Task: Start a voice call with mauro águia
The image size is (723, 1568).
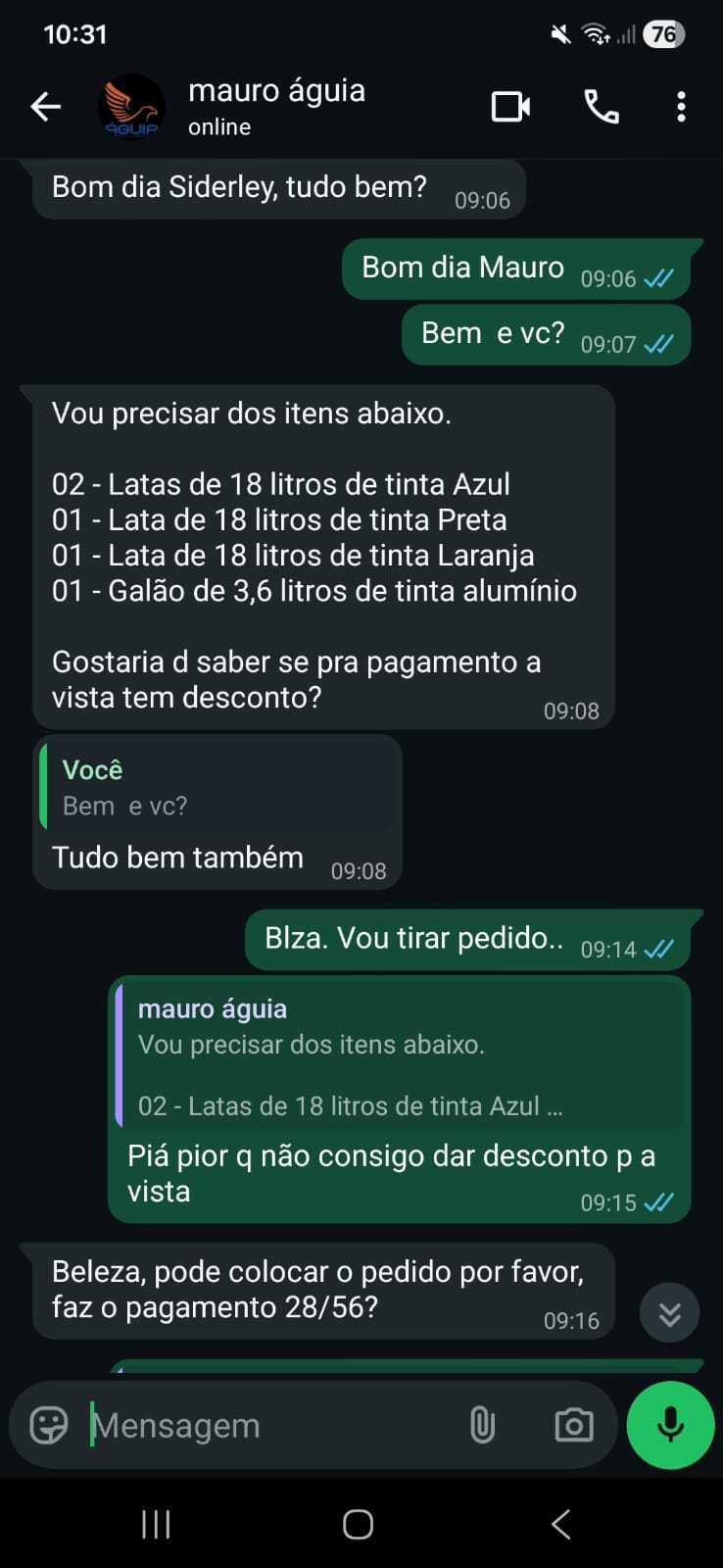Action: 601,106
